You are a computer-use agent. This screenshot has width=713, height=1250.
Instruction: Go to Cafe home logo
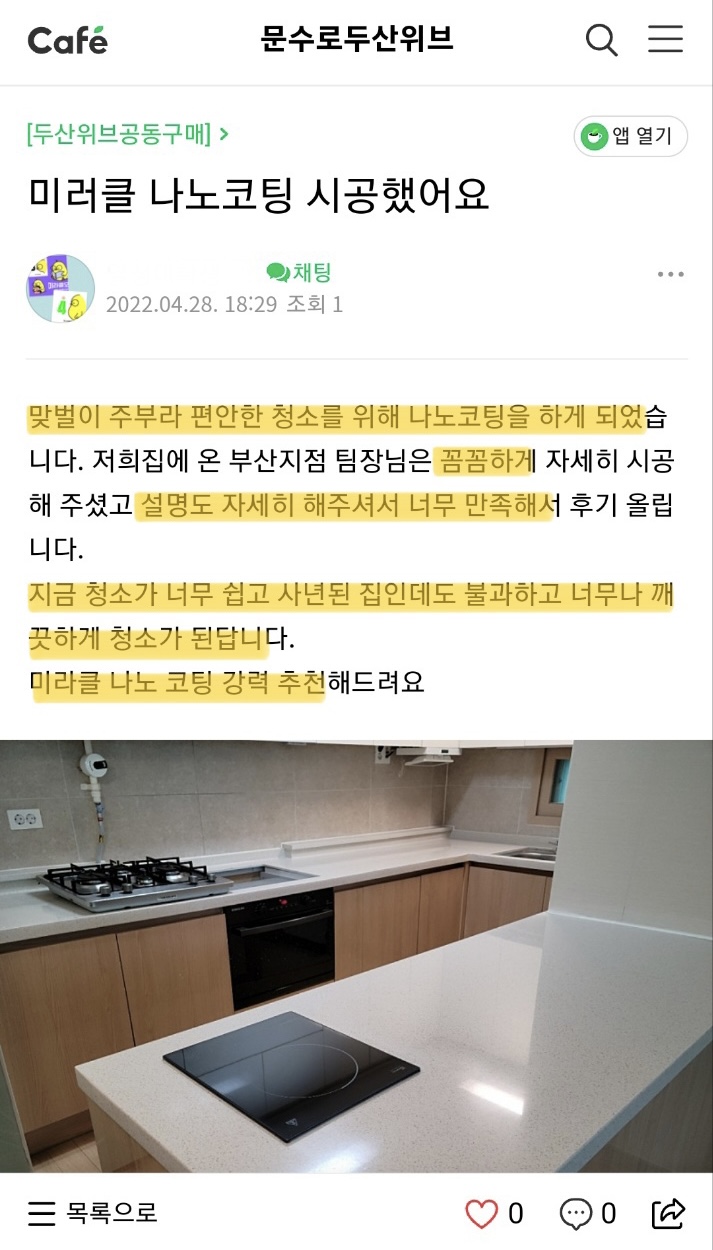(67, 41)
